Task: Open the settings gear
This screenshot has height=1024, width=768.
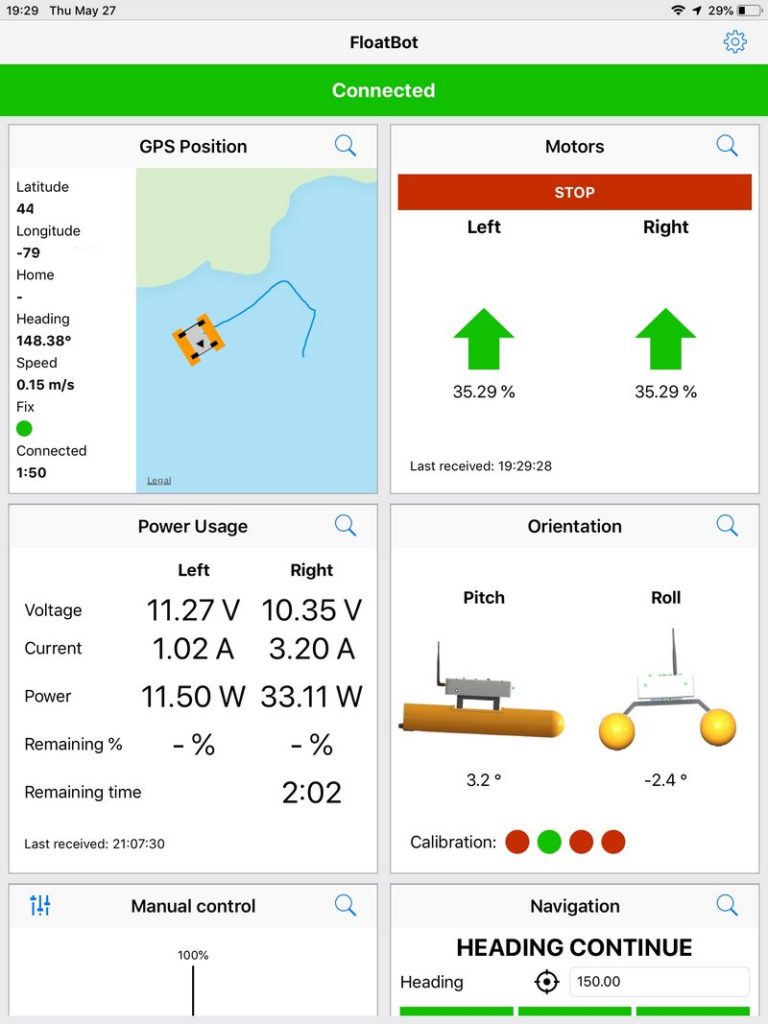Action: click(x=735, y=42)
